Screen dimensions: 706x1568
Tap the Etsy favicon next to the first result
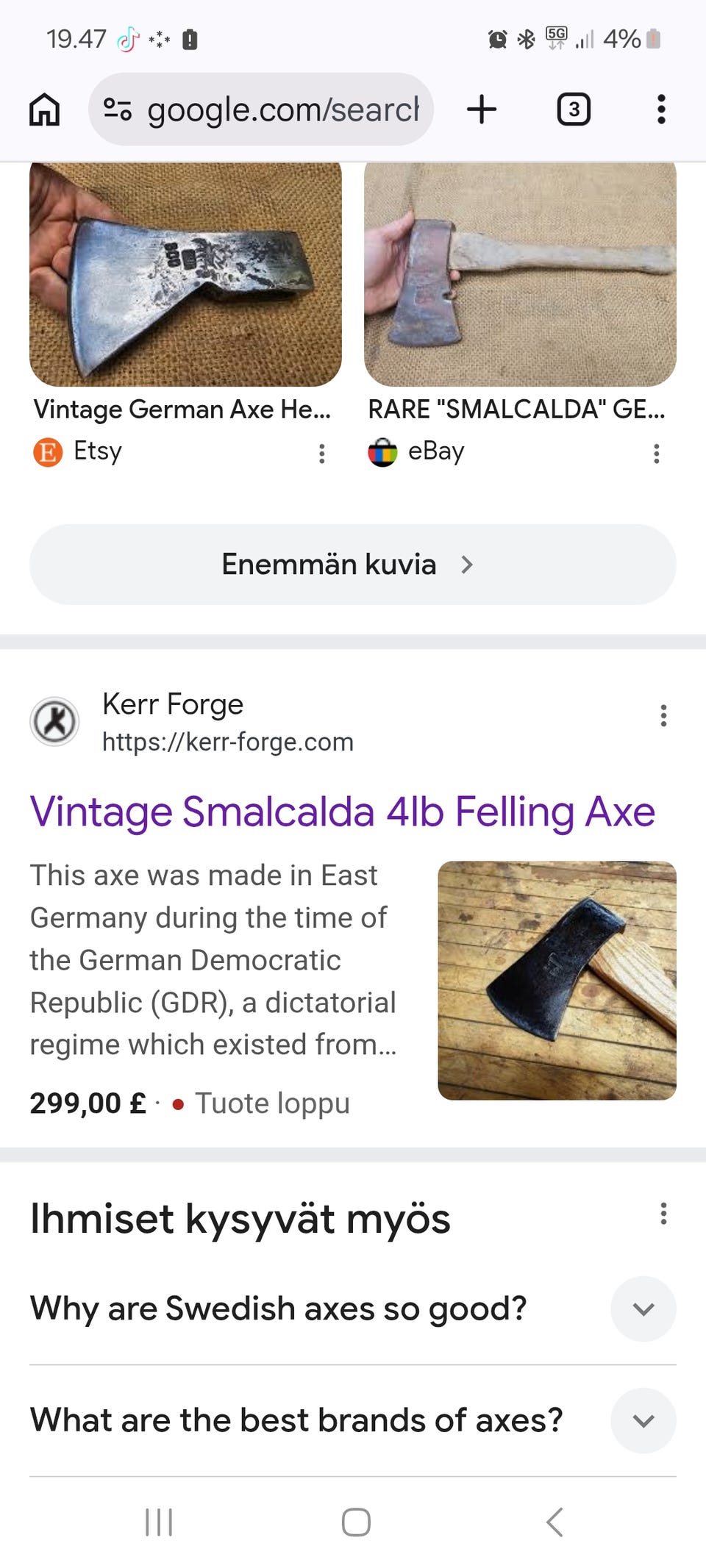coord(47,451)
